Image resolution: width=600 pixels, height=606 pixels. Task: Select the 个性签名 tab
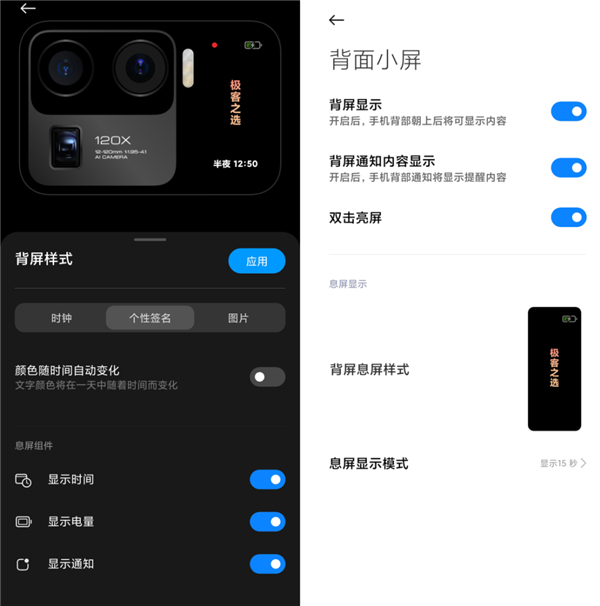[x=150, y=318]
